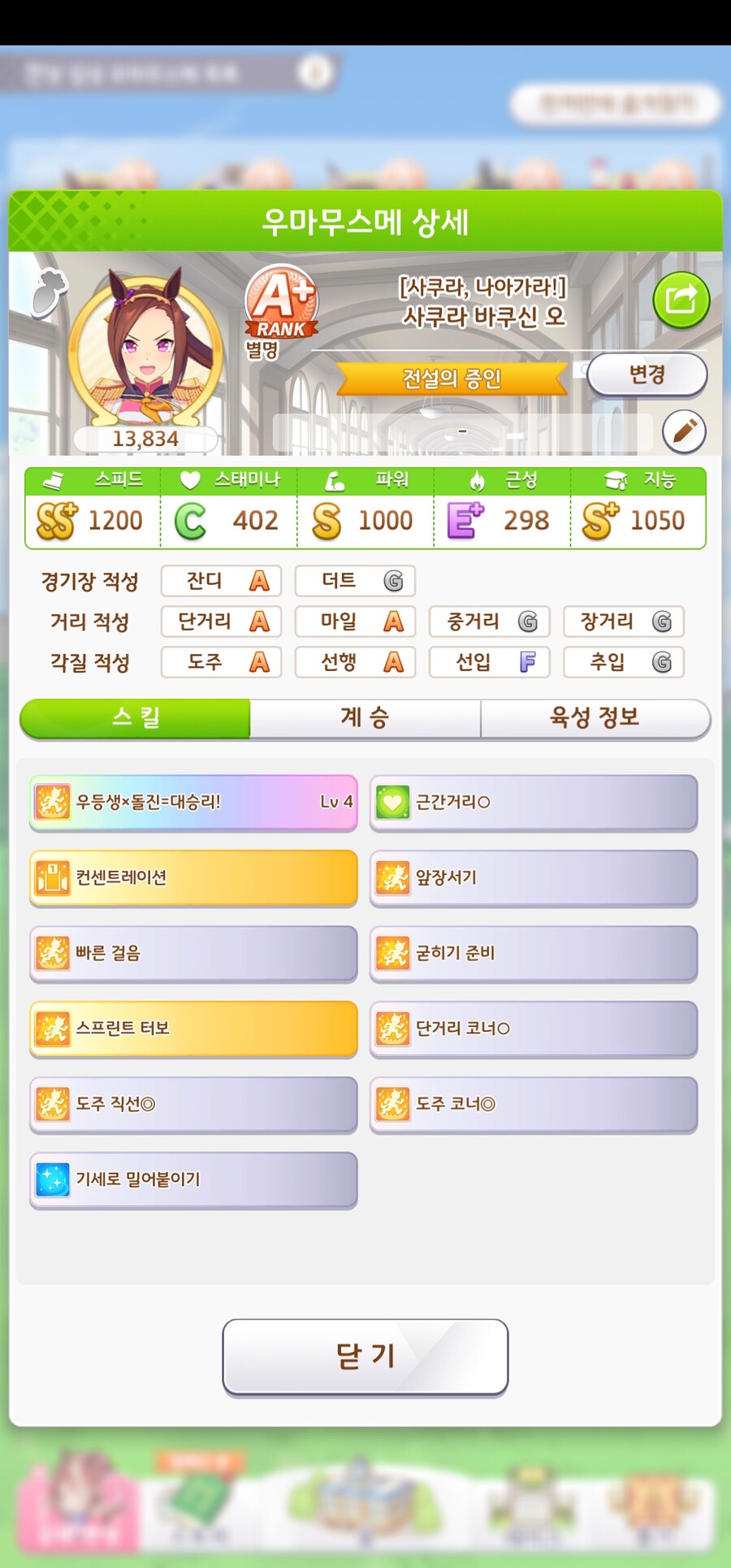Select the 지능 graduation cap icon
Image resolution: width=731 pixels, height=1568 pixels.
coord(616,479)
